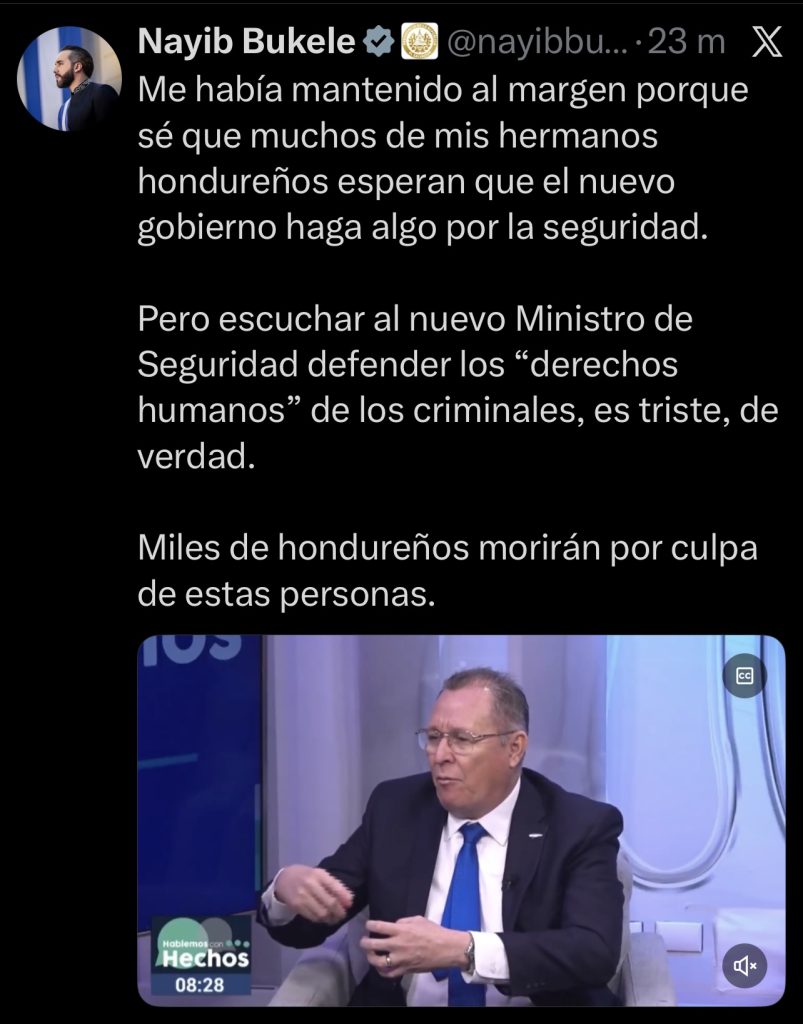Open Nayib Bukele's profile picture
803x1024 pixels.
69,78
